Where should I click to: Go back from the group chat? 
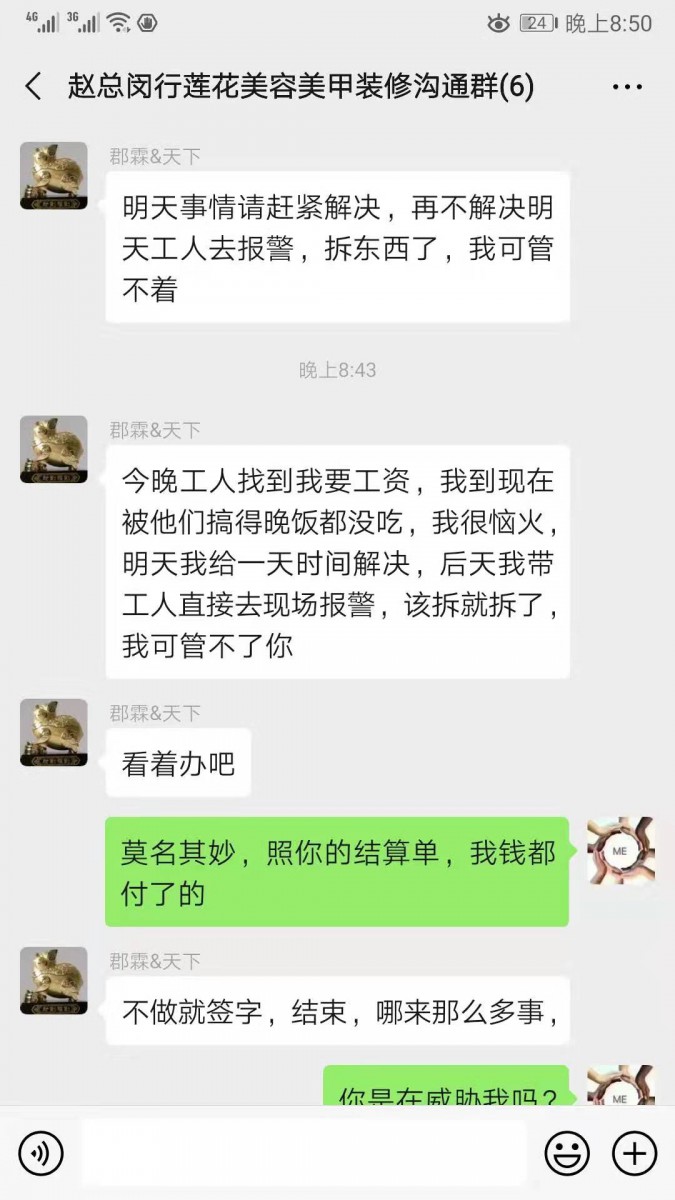(x=34, y=87)
